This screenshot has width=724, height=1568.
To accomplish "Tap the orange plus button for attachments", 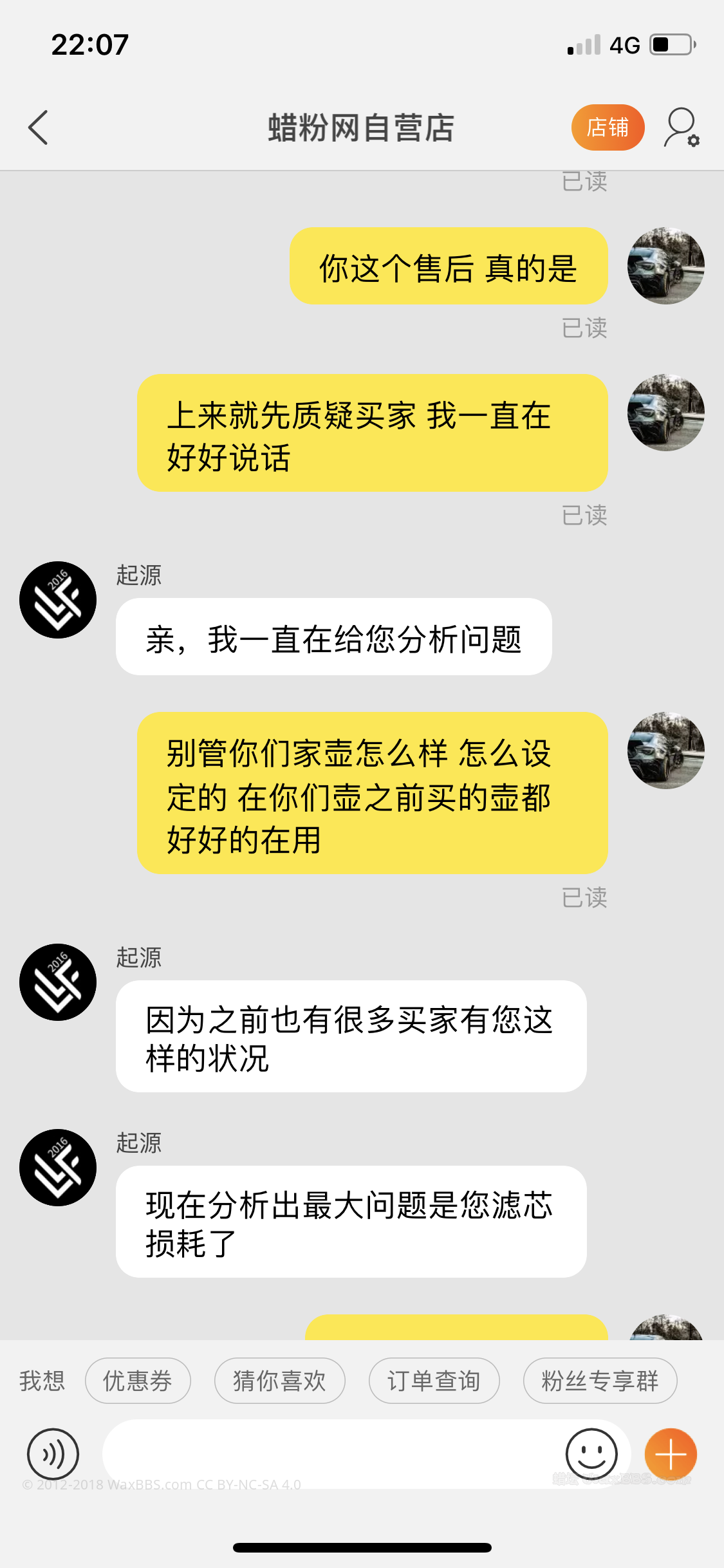I will (x=671, y=1453).
